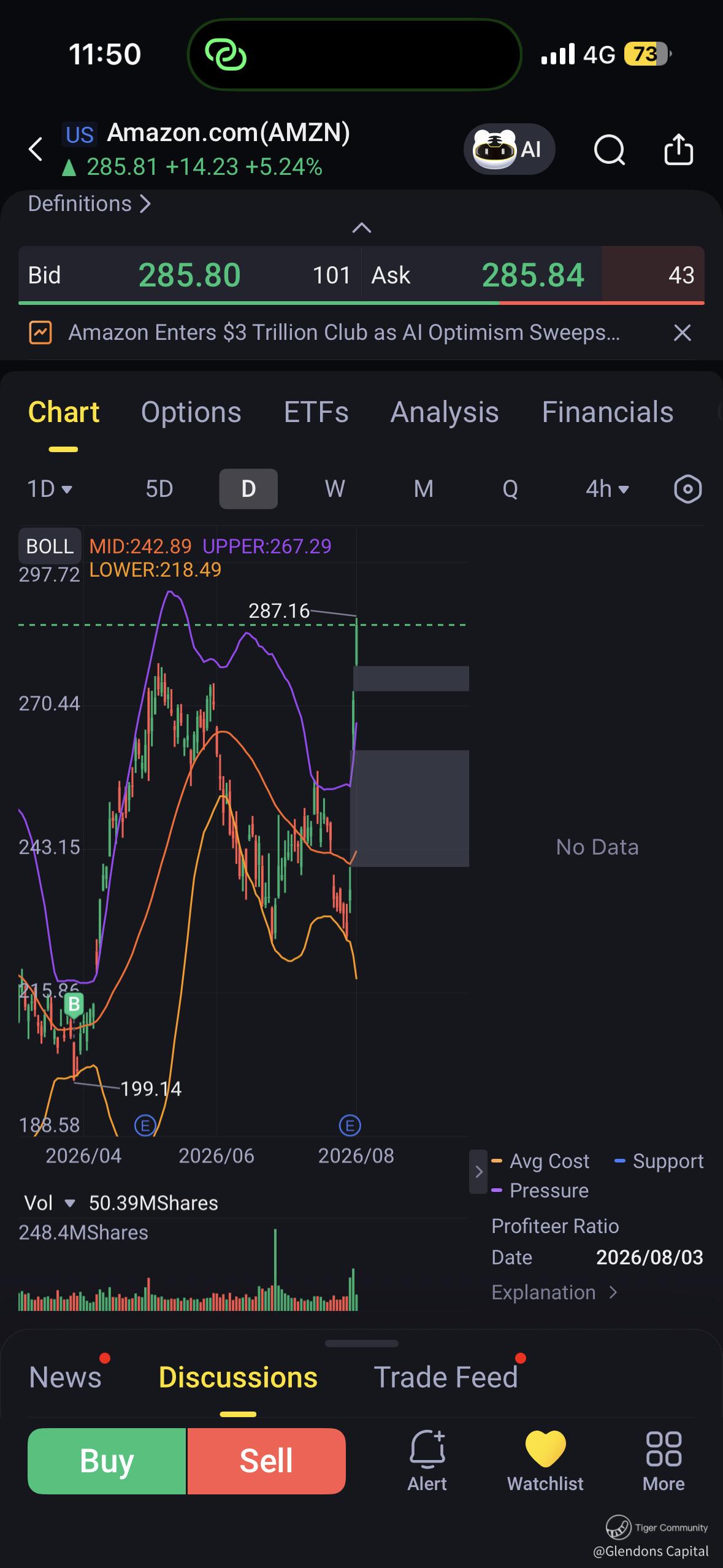Dismiss the Amazon $3 Trillion news banner
This screenshot has height=1568, width=723.
[x=682, y=333]
